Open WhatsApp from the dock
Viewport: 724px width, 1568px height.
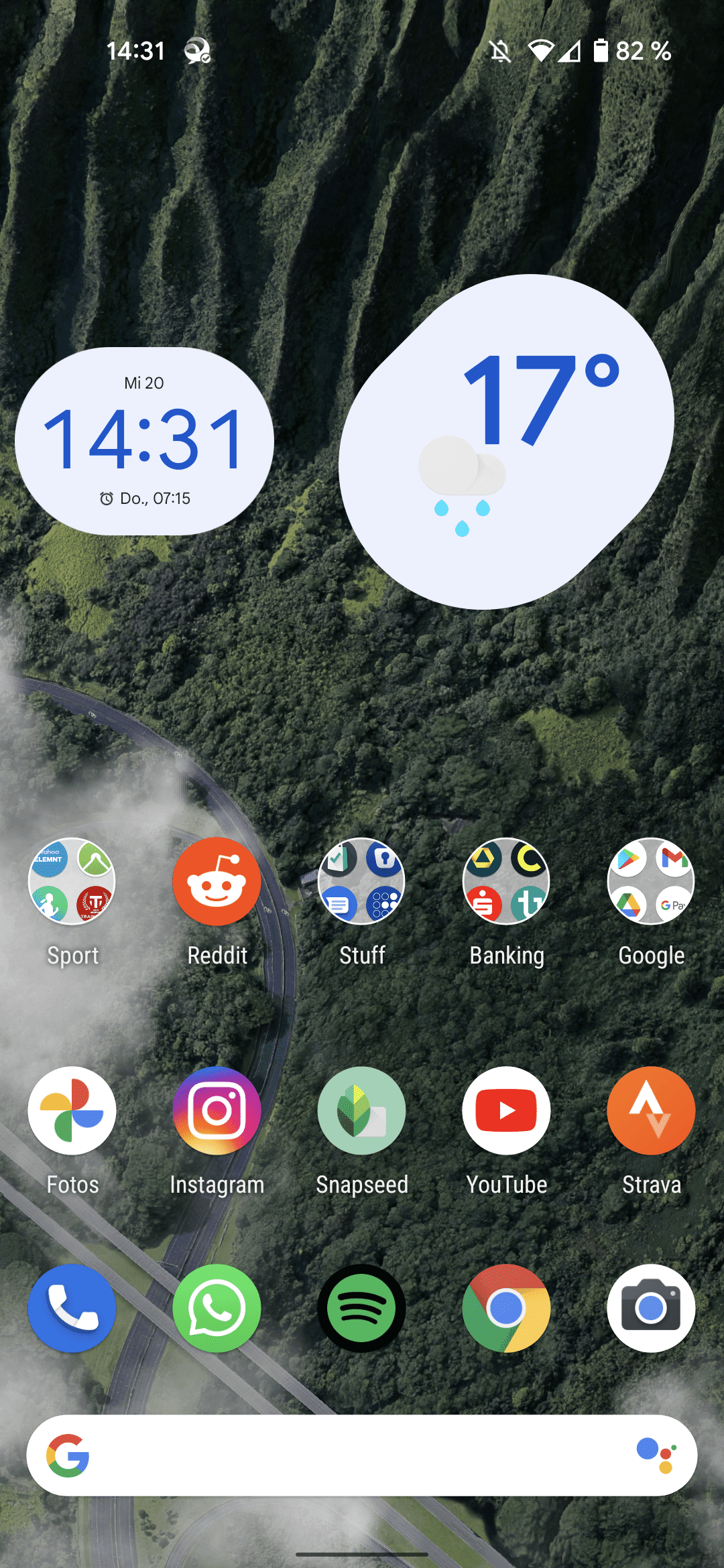pos(217,1308)
